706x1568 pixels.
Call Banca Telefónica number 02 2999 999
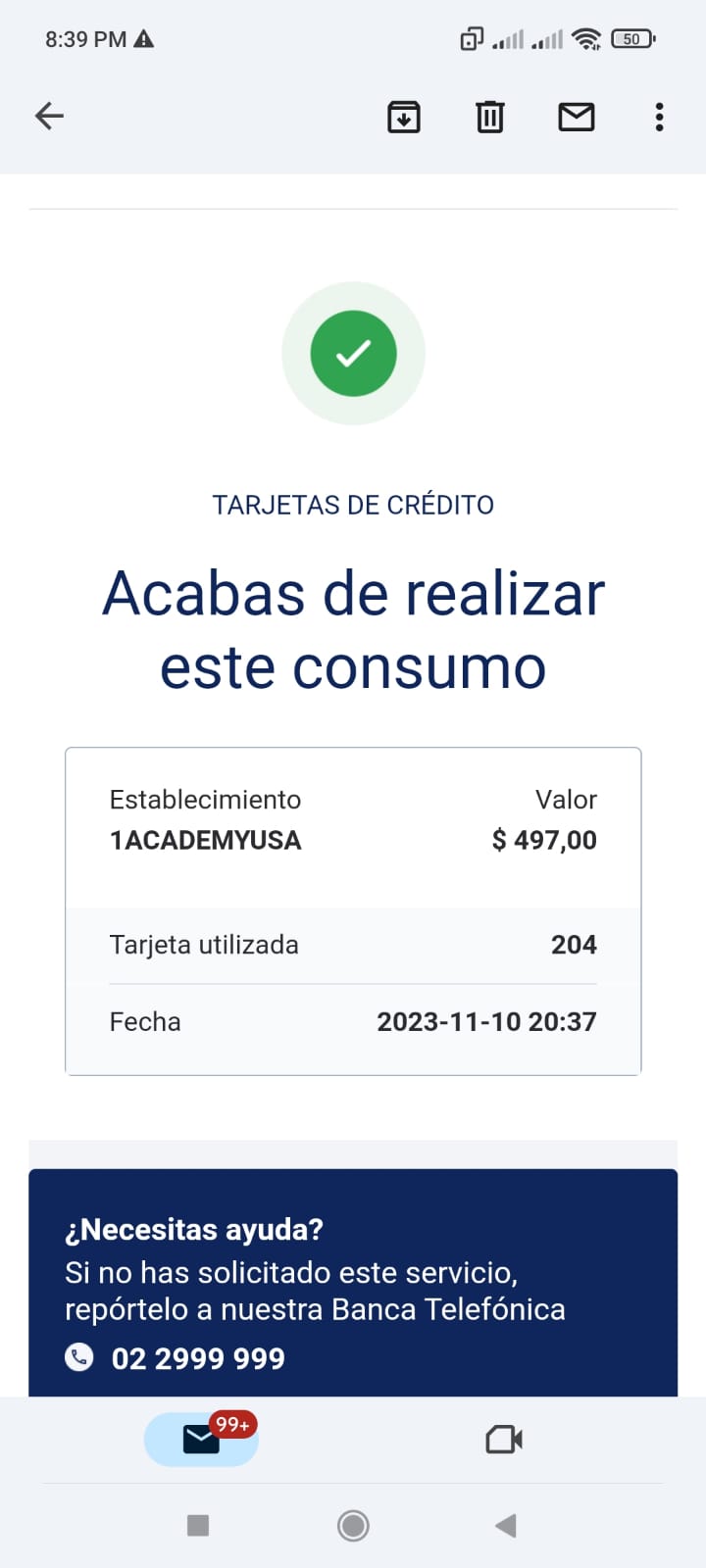[198, 1358]
